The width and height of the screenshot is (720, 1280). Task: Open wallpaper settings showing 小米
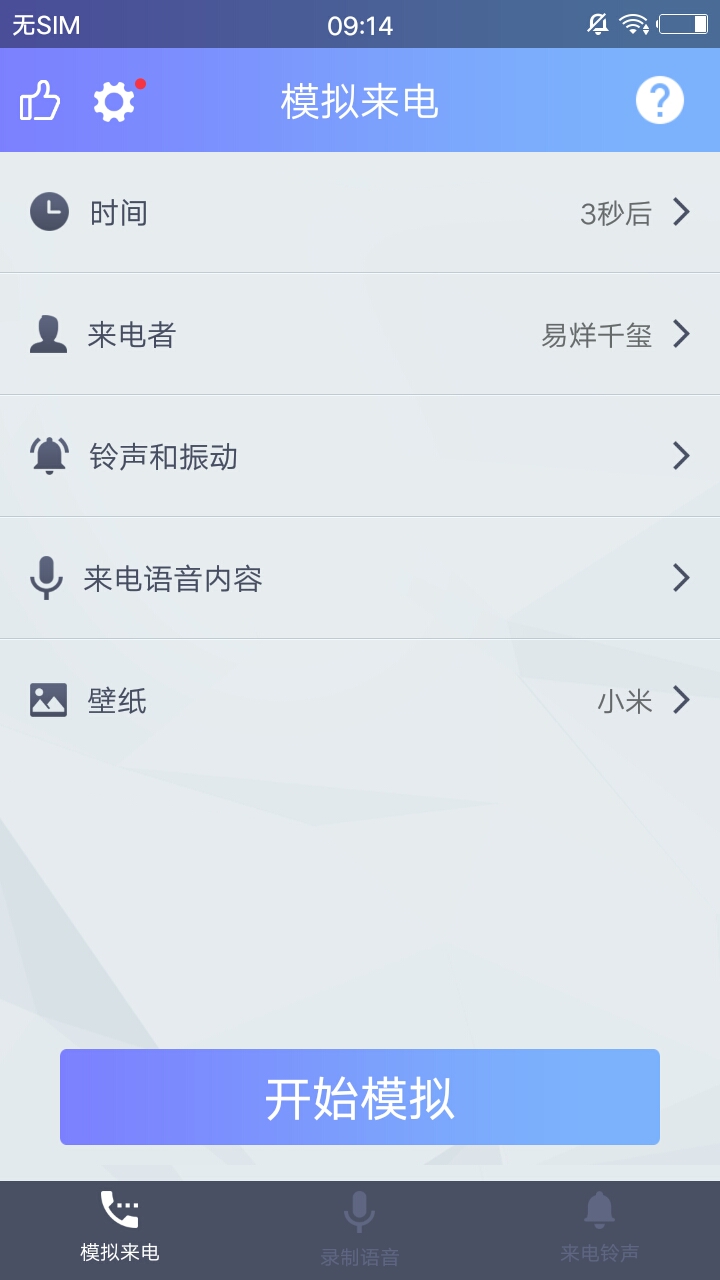point(360,700)
